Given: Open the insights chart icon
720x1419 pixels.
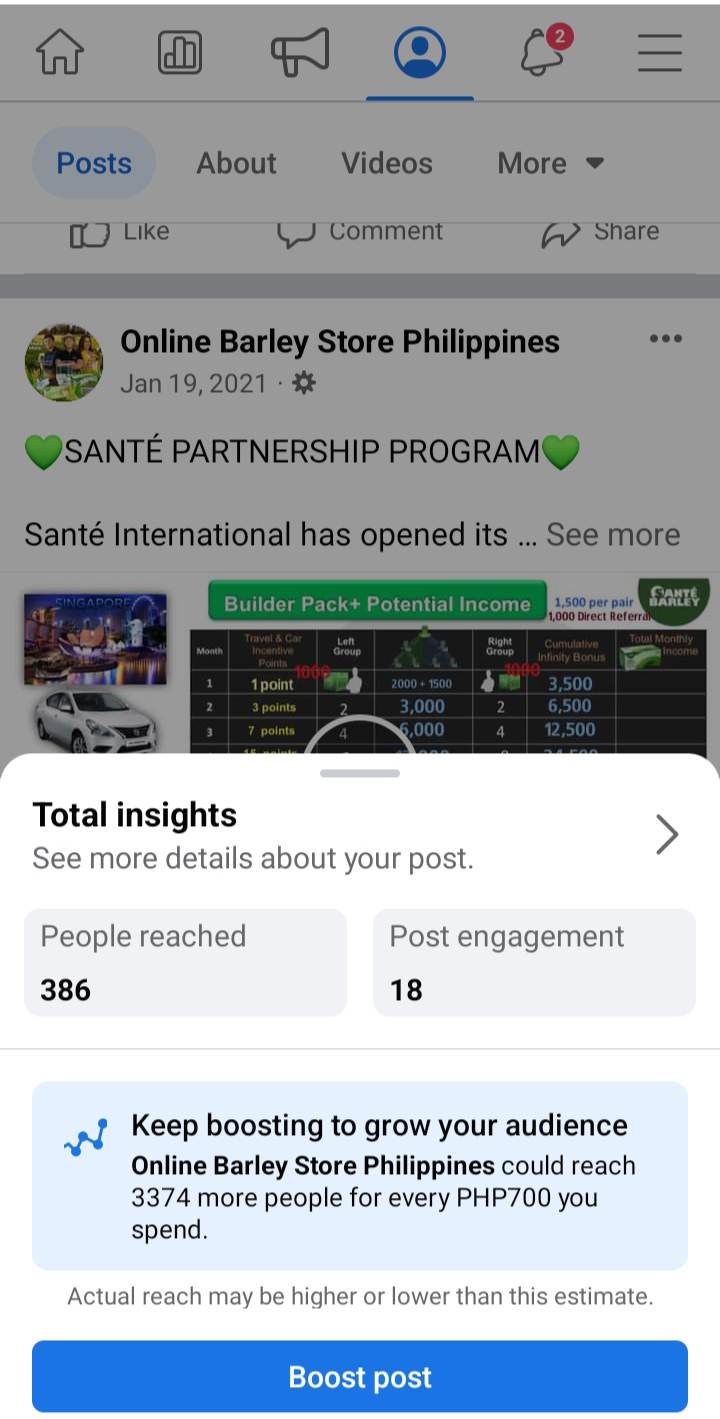Looking at the screenshot, I should point(180,52).
